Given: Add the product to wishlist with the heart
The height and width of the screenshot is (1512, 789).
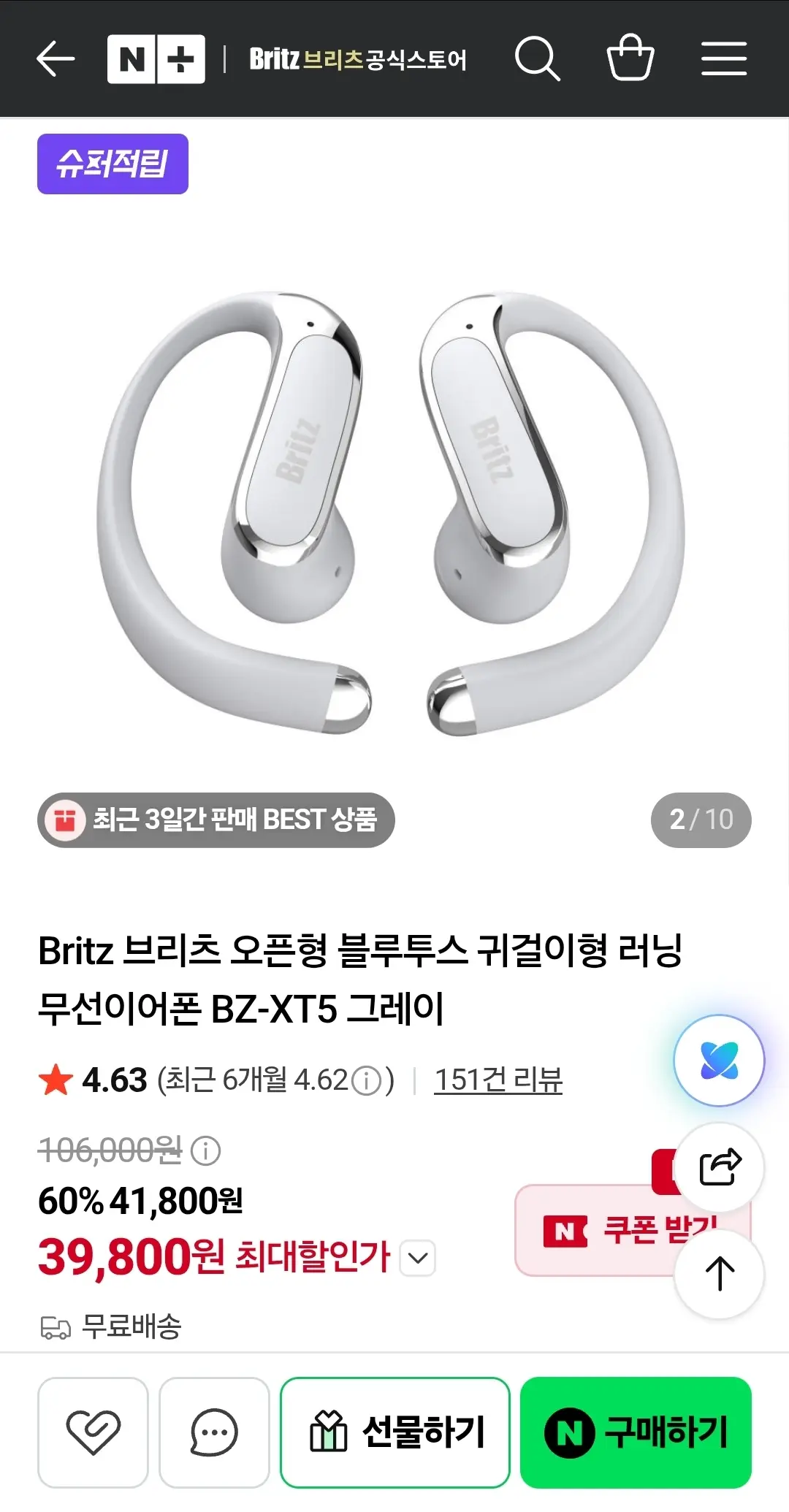Looking at the screenshot, I should [93, 1432].
